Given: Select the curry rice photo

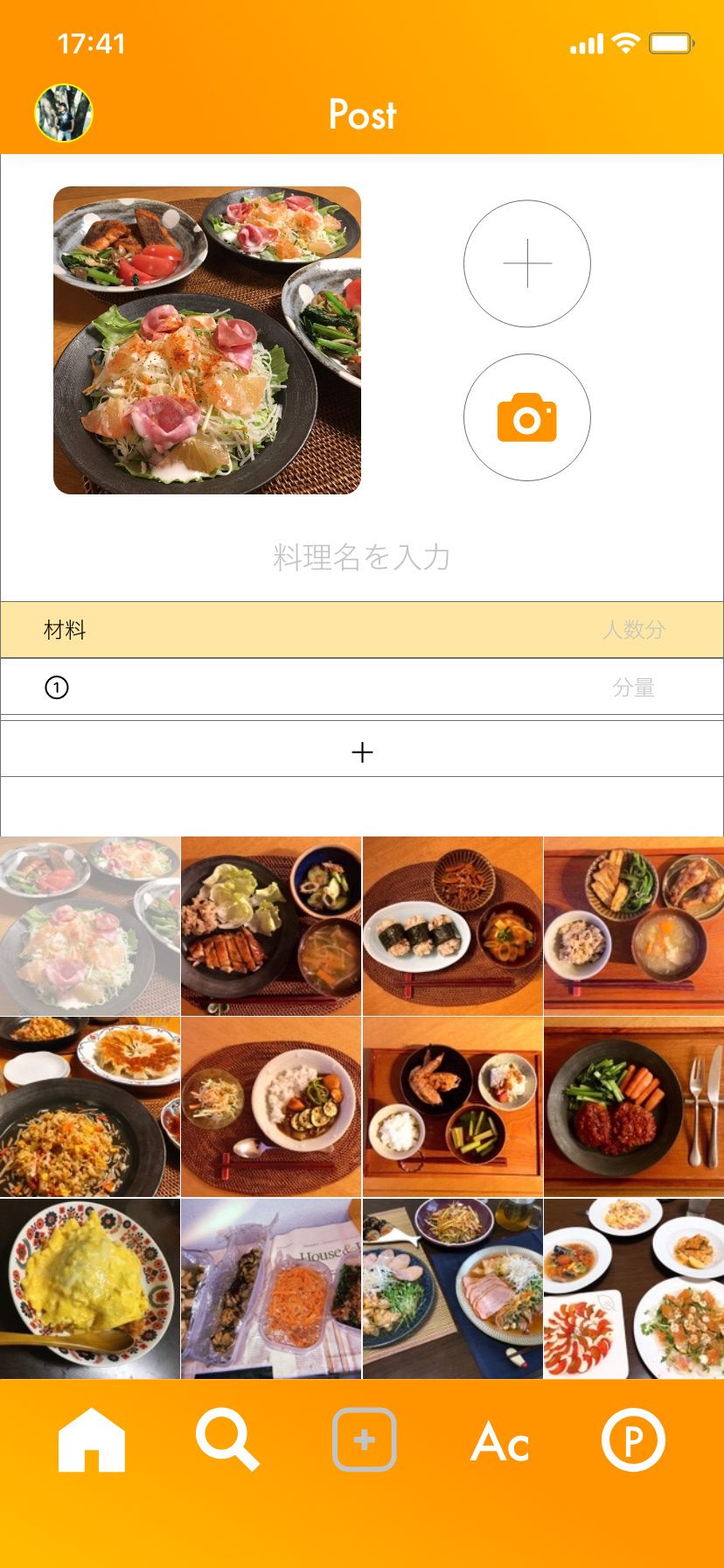Looking at the screenshot, I should (x=271, y=1107).
